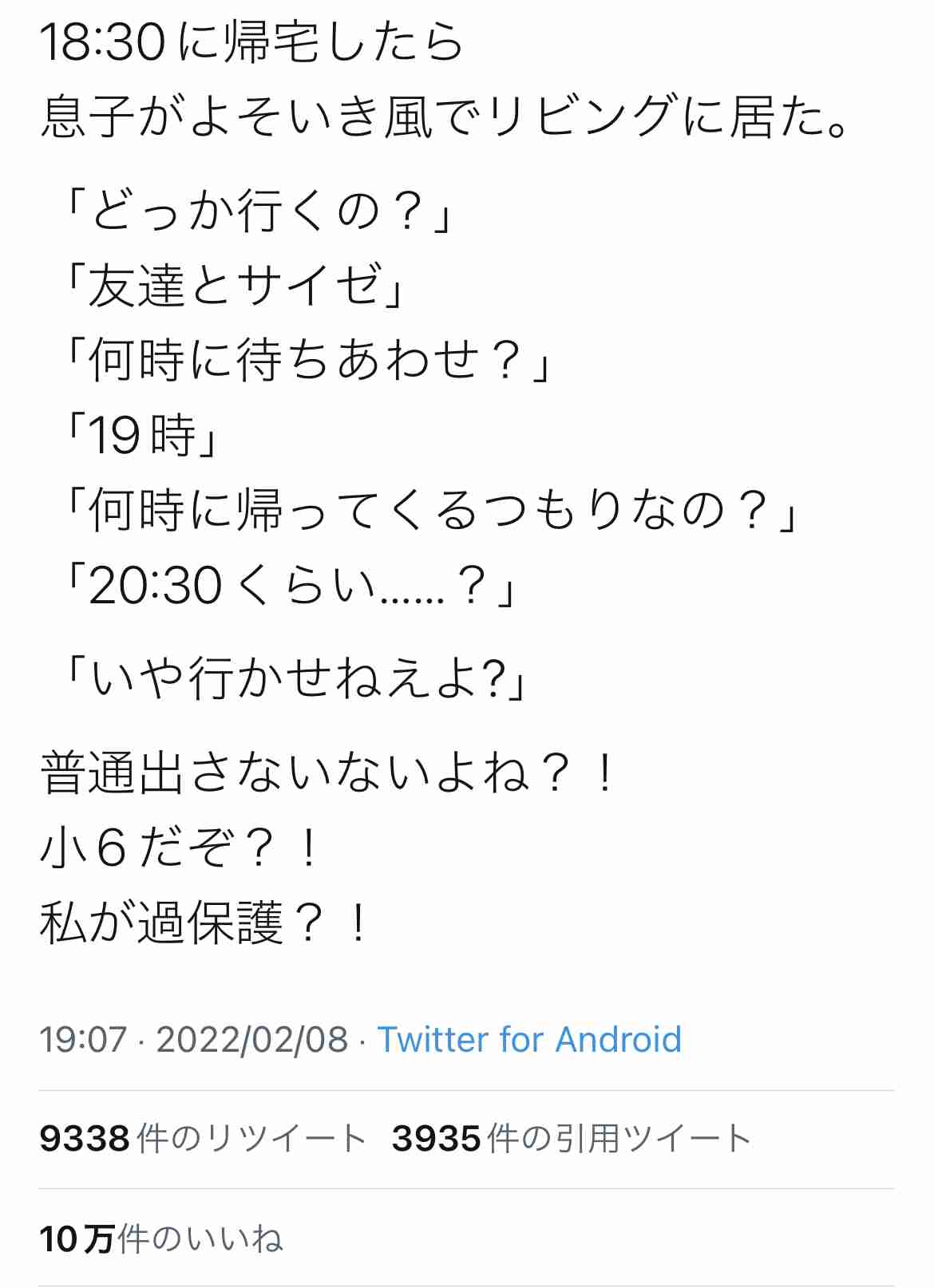Viewport: 934px width, 1288px height.
Task: See who liked via 10万 likes count
Action: tap(161, 1239)
